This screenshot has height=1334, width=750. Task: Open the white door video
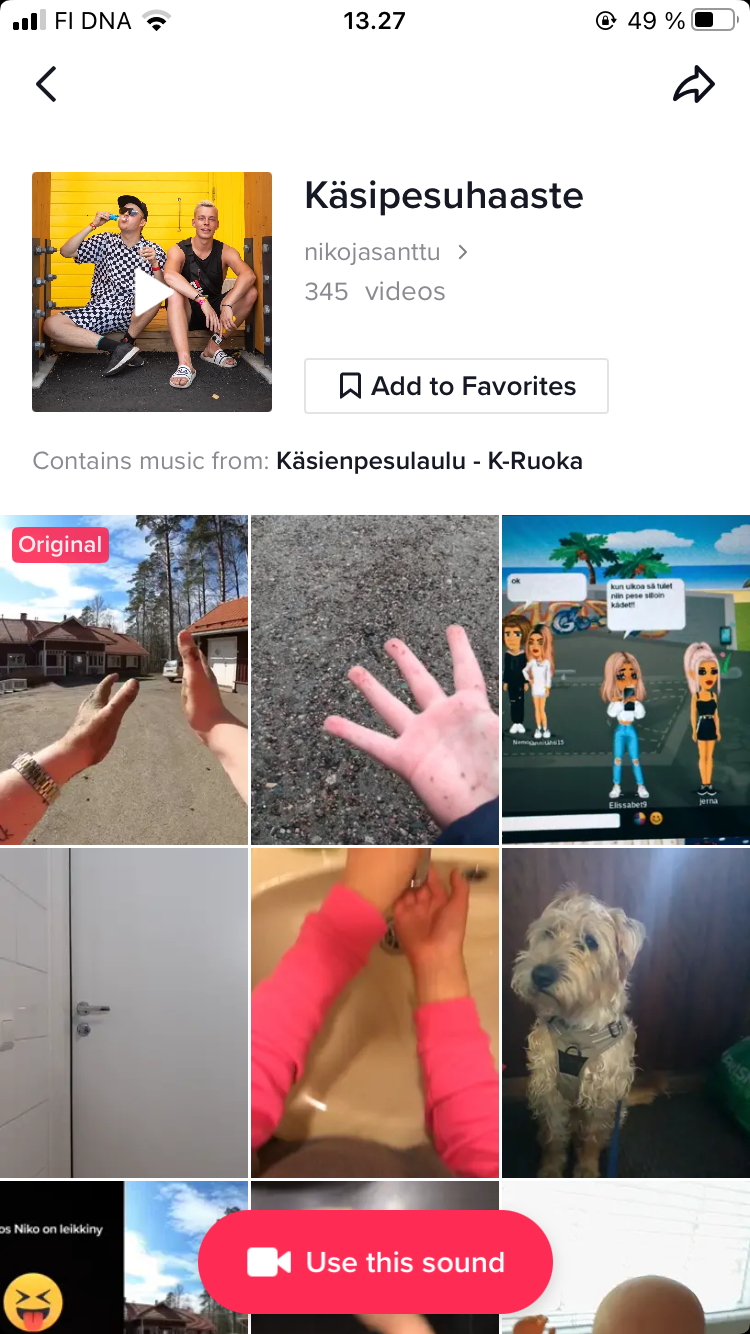(124, 1013)
